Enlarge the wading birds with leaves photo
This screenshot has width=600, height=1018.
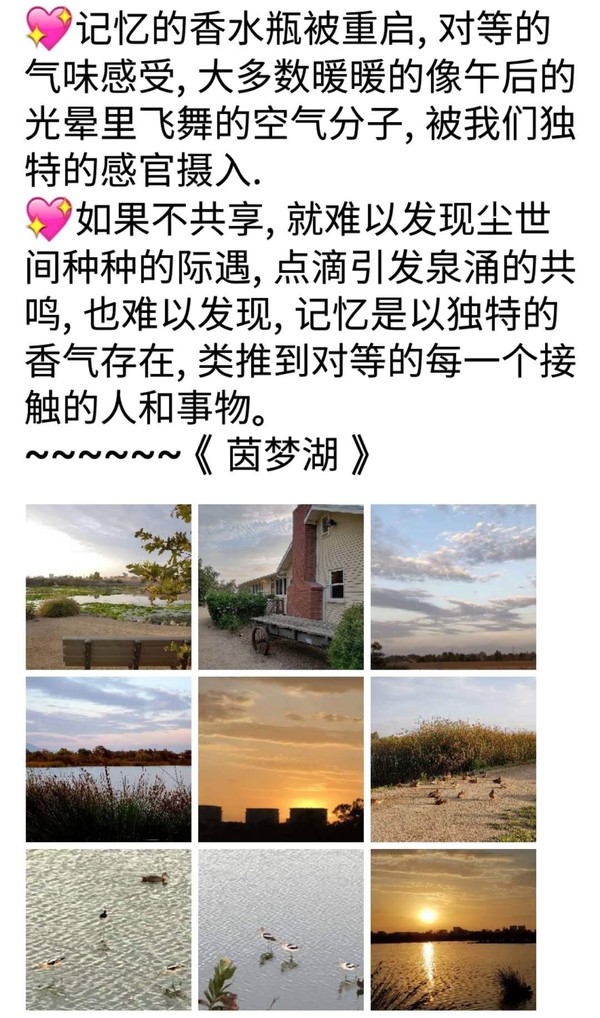click(281, 929)
